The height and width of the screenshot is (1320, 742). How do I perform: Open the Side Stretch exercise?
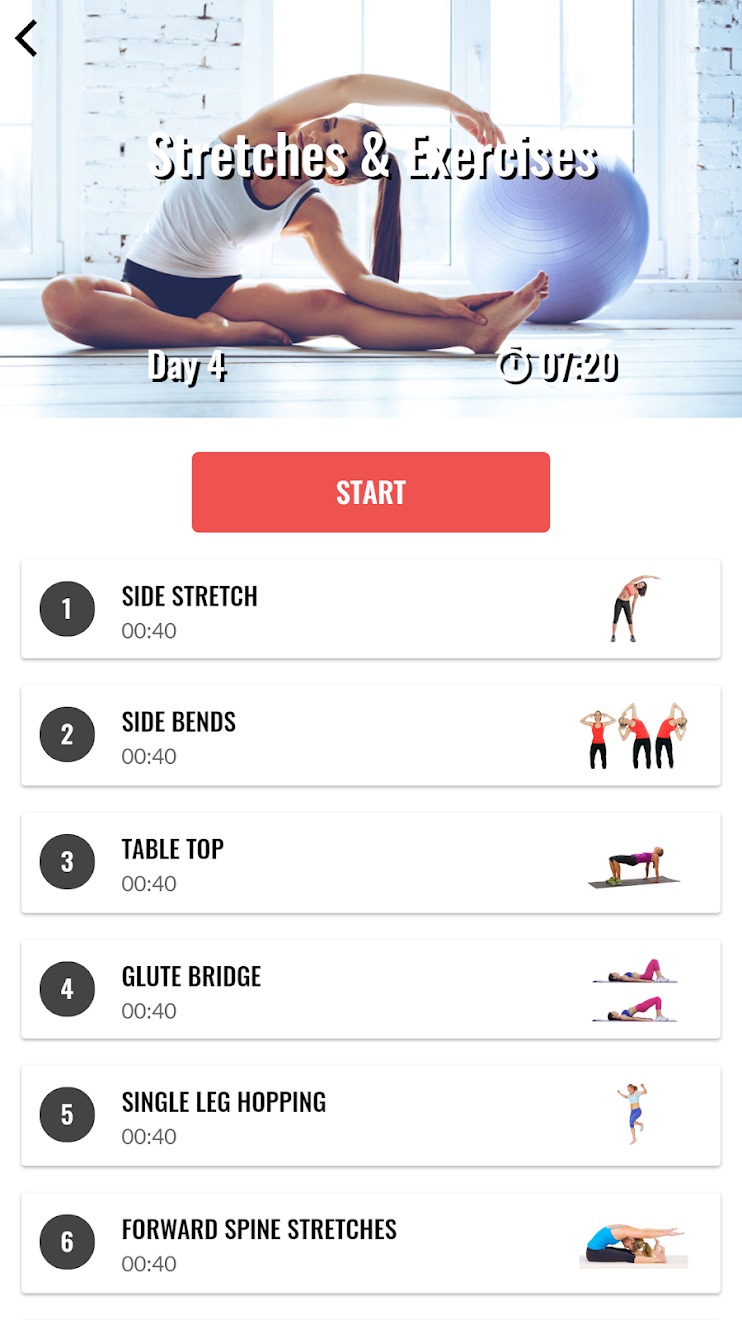[x=371, y=609]
